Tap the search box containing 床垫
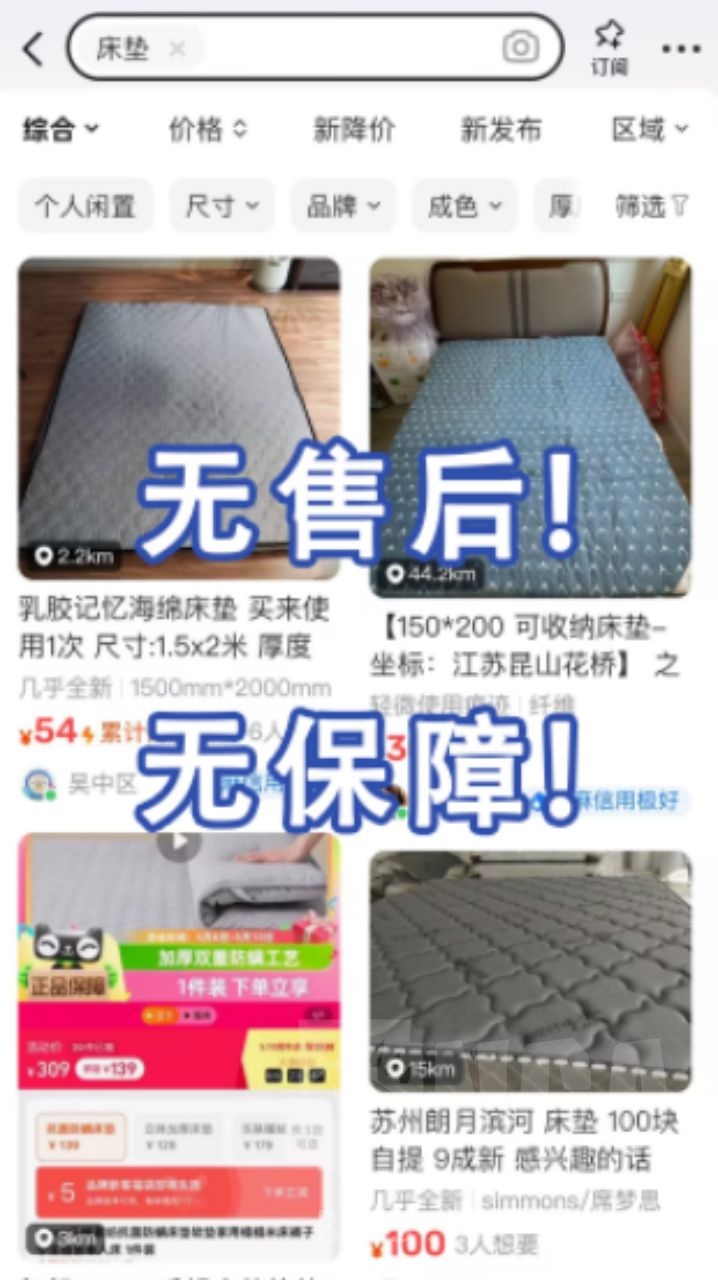 point(340,48)
